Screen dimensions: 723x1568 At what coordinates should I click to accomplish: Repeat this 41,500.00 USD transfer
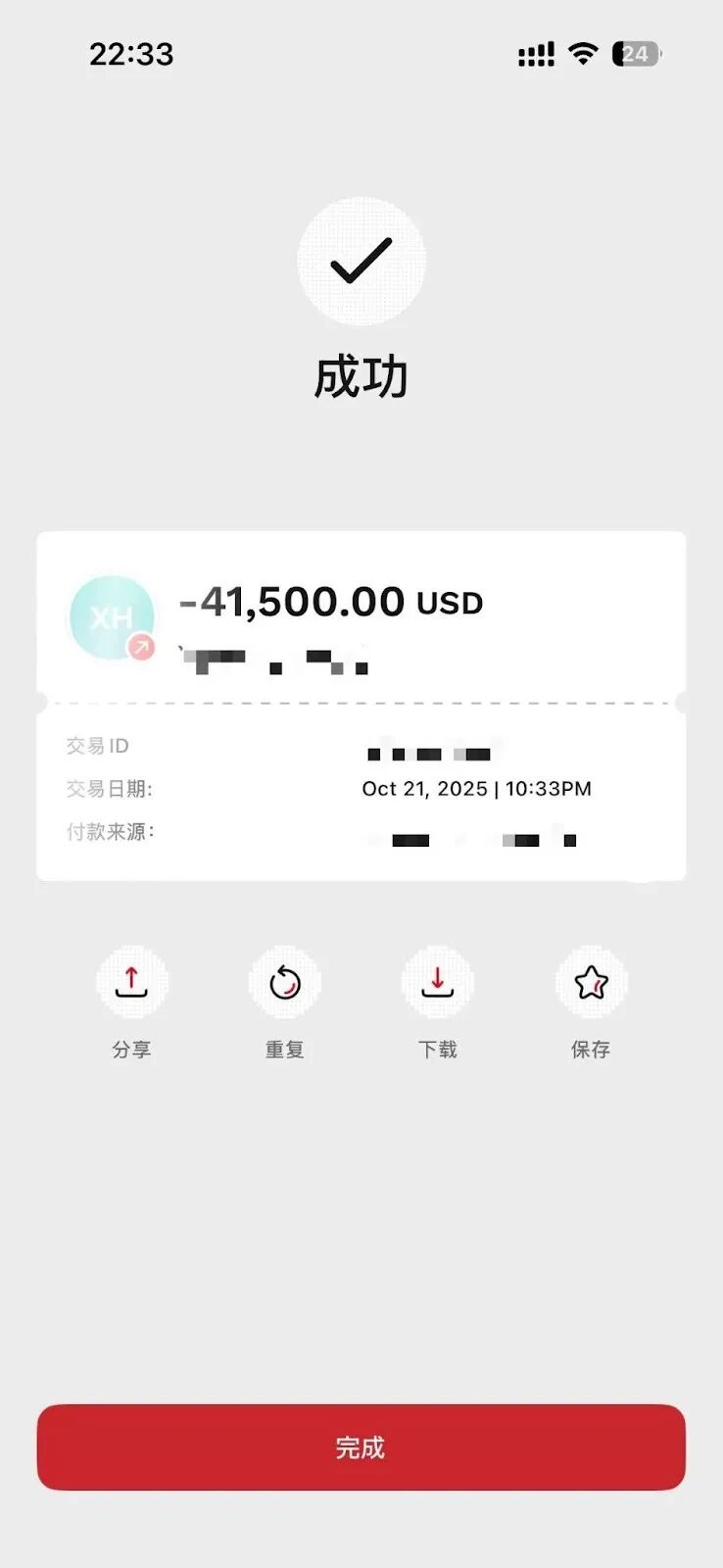(x=284, y=982)
